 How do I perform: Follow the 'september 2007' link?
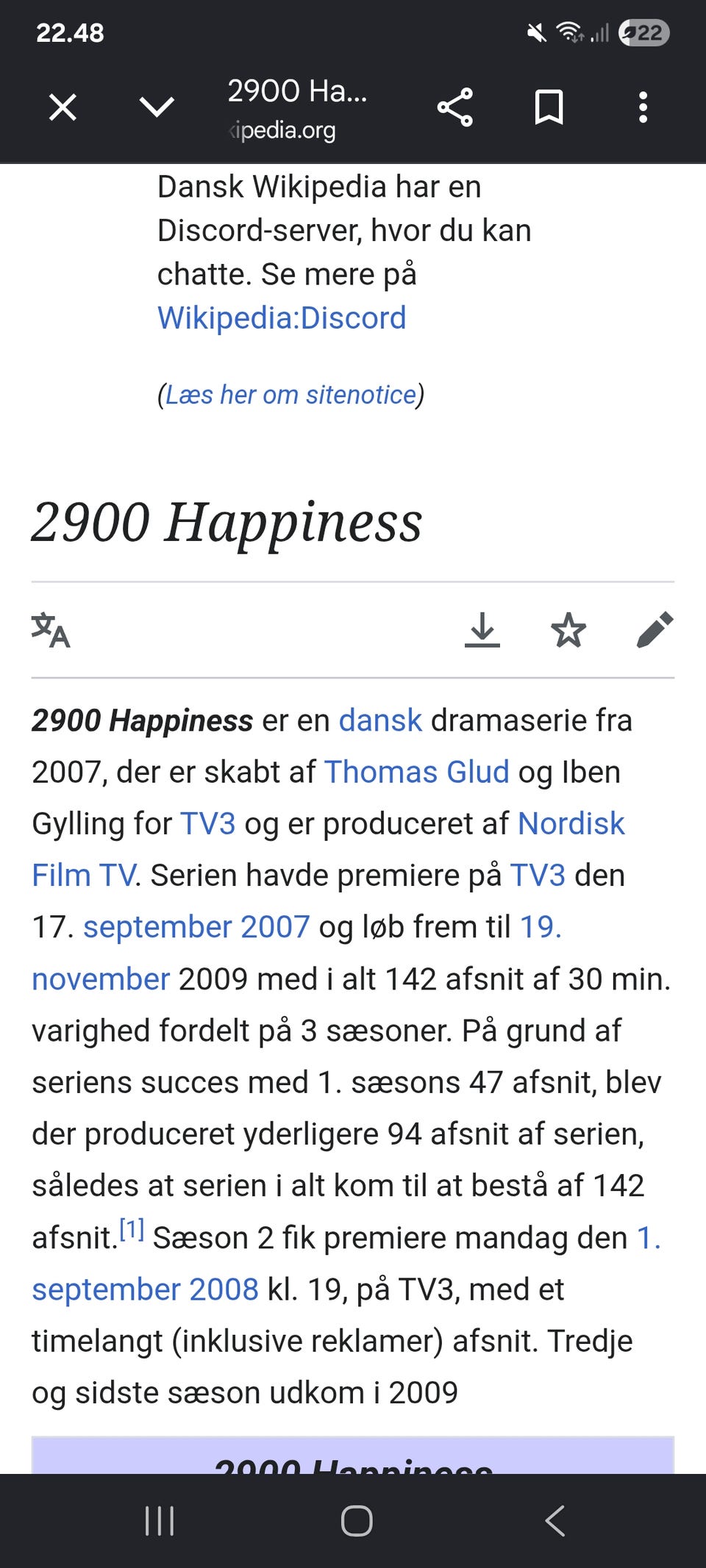pyautogui.click(x=196, y=927)
